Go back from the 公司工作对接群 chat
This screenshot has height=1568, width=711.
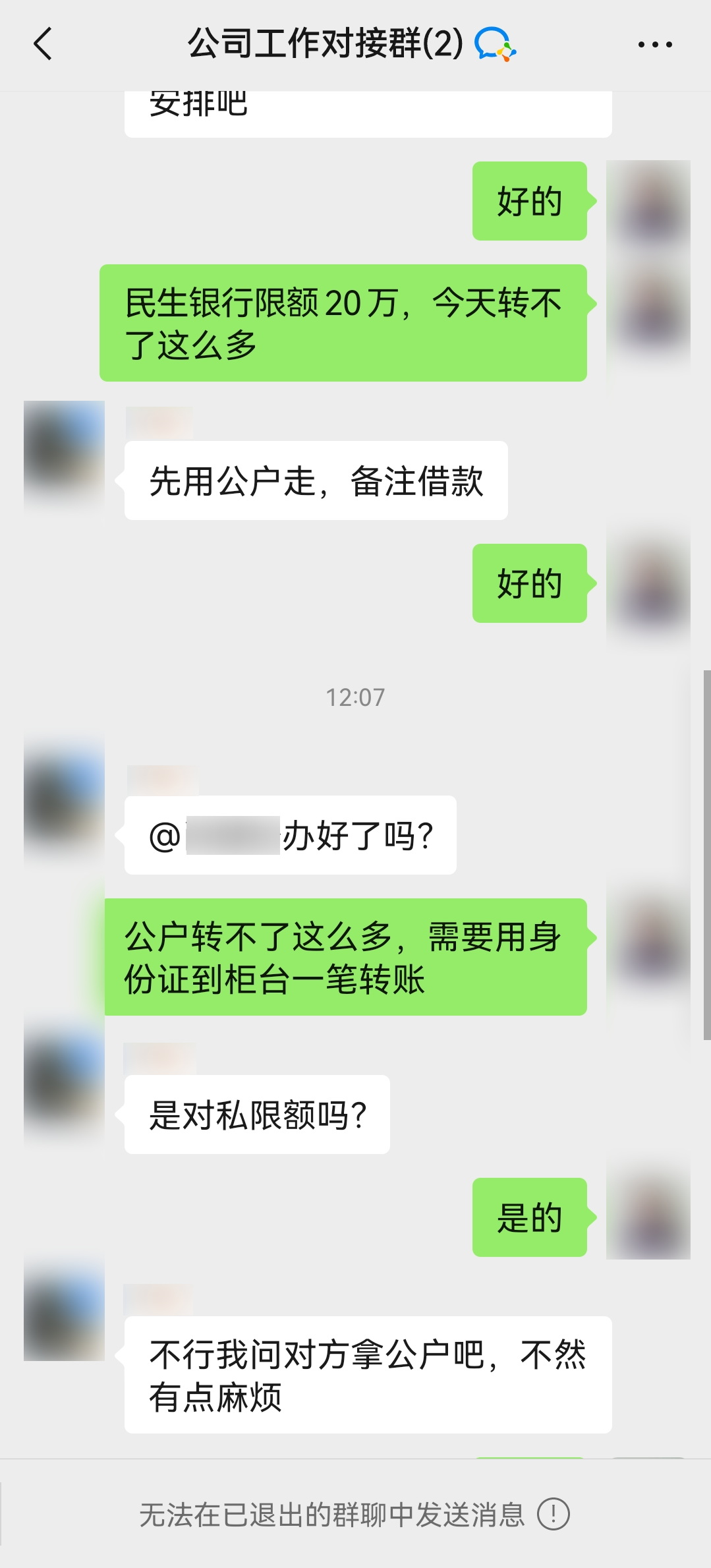point(43,44)
